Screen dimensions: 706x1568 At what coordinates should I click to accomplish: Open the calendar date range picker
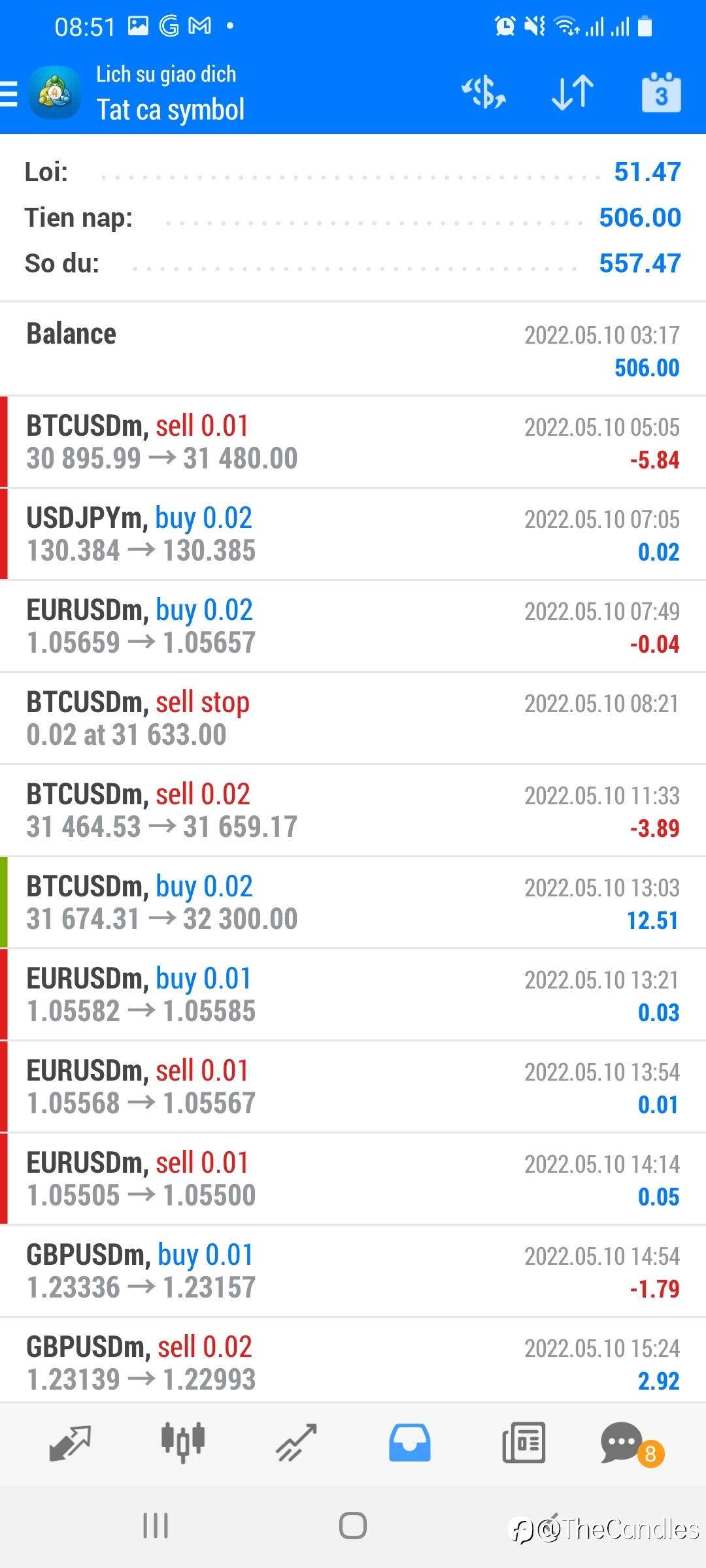click(661, 92)
